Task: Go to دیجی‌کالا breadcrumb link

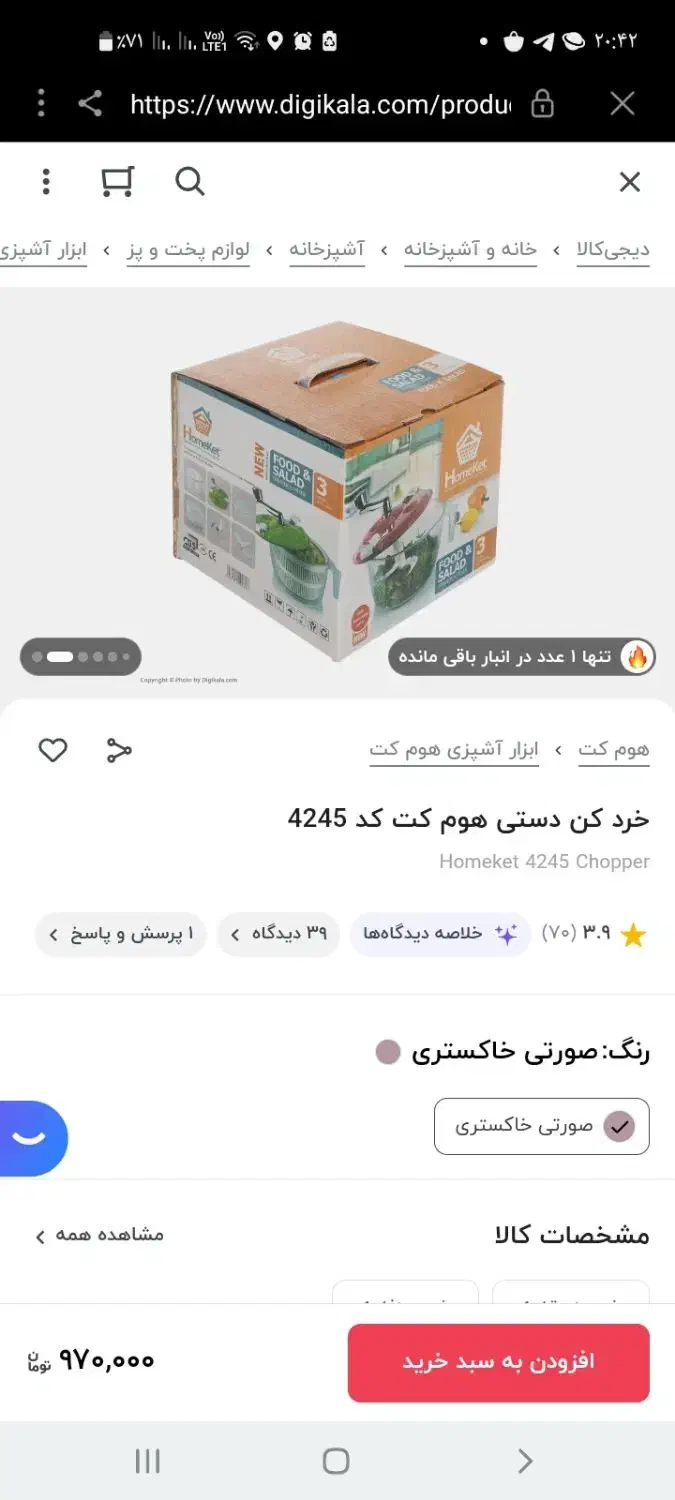Action: [613, 250]
